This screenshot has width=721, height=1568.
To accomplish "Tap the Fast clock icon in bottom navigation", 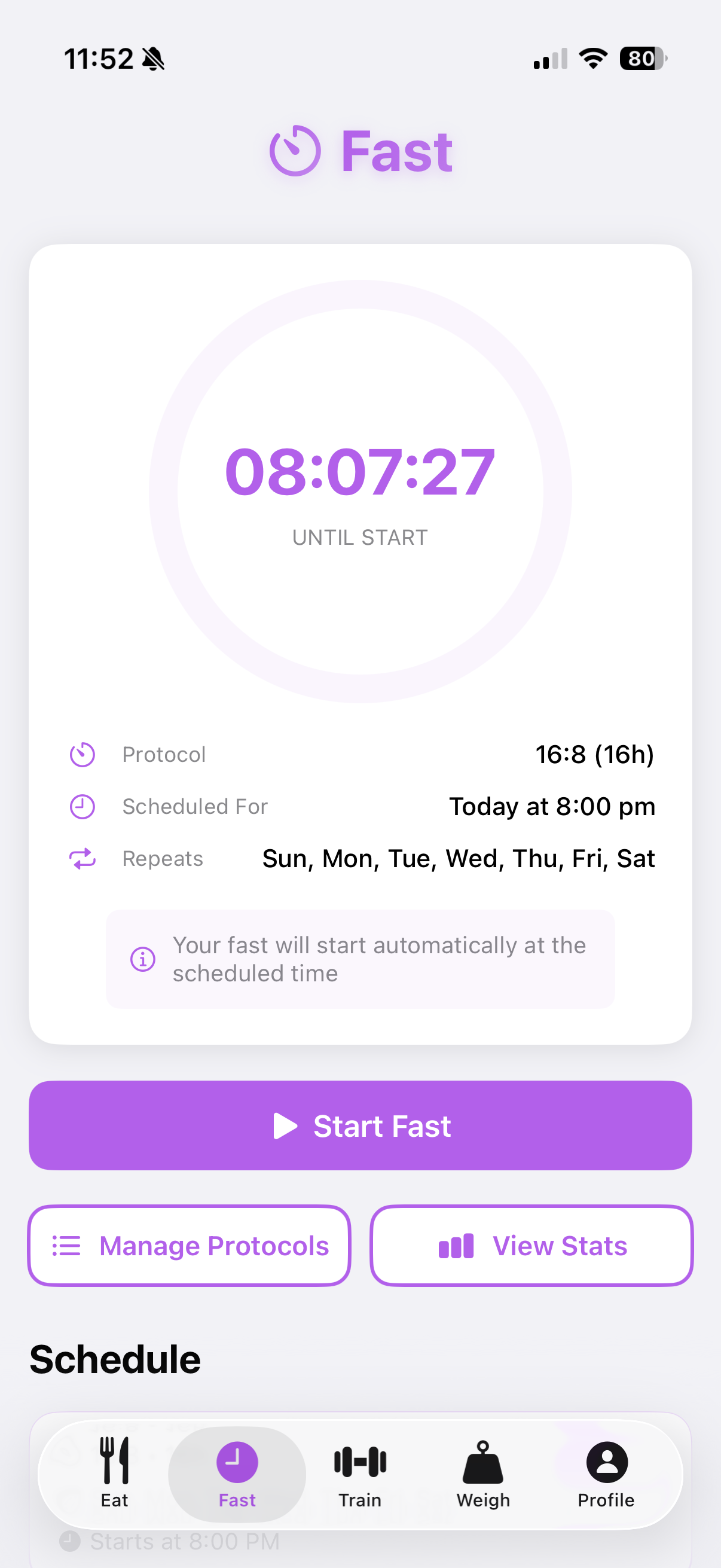I will point(237,1460).
